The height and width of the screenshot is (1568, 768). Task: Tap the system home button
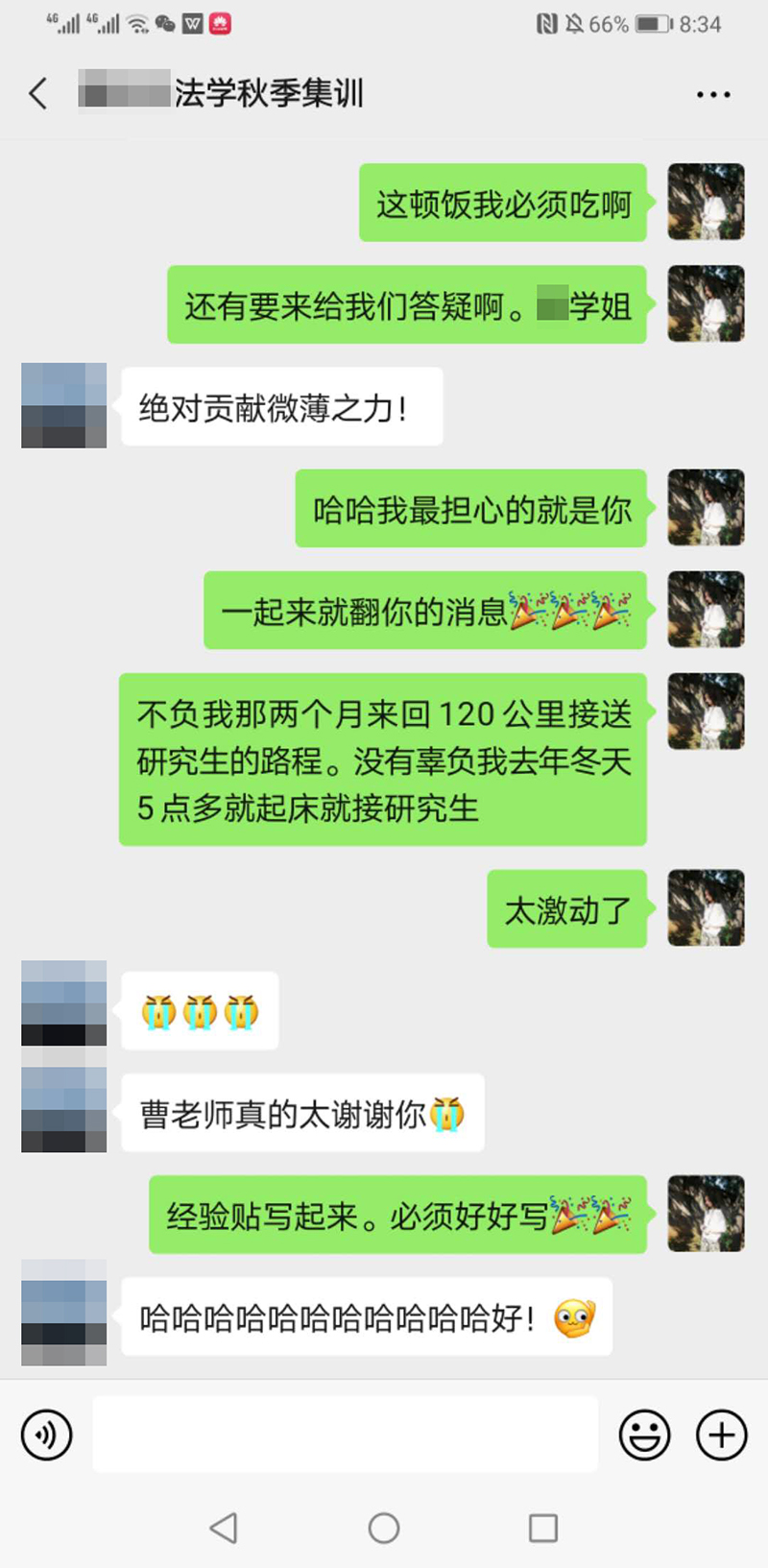point(384,1528)
